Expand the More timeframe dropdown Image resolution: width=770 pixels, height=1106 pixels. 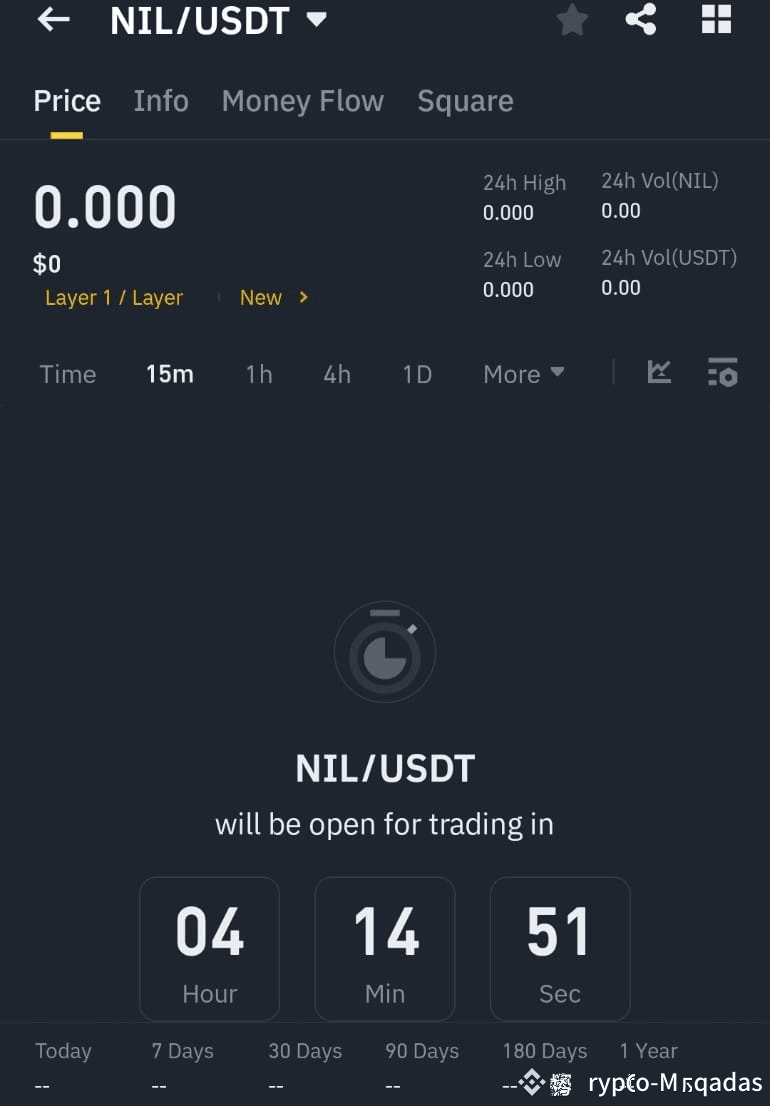(x=523, y=373)
